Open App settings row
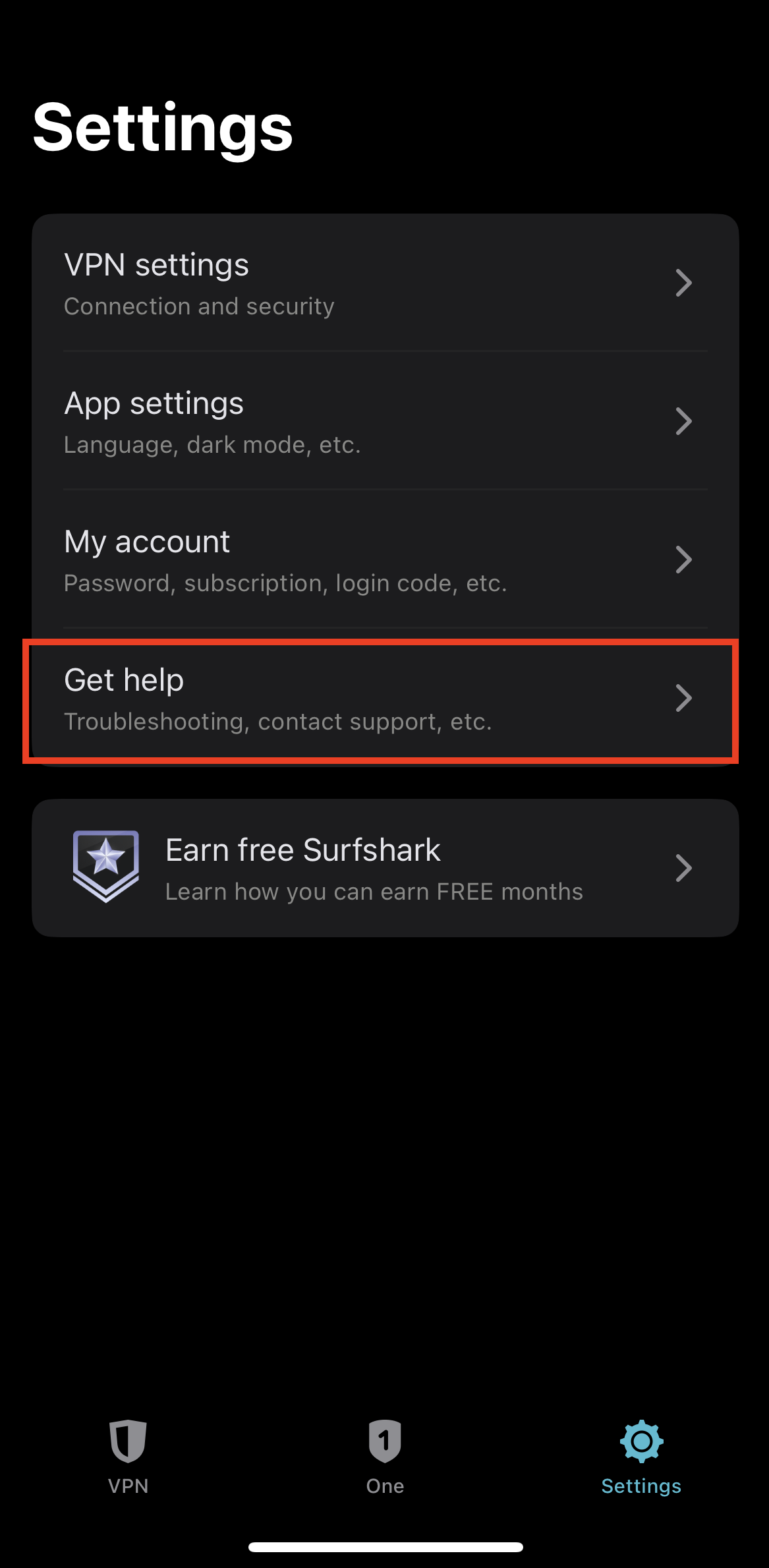Image resolution: width=769 pixels, height=1568 pixels. tap(385, 422)
